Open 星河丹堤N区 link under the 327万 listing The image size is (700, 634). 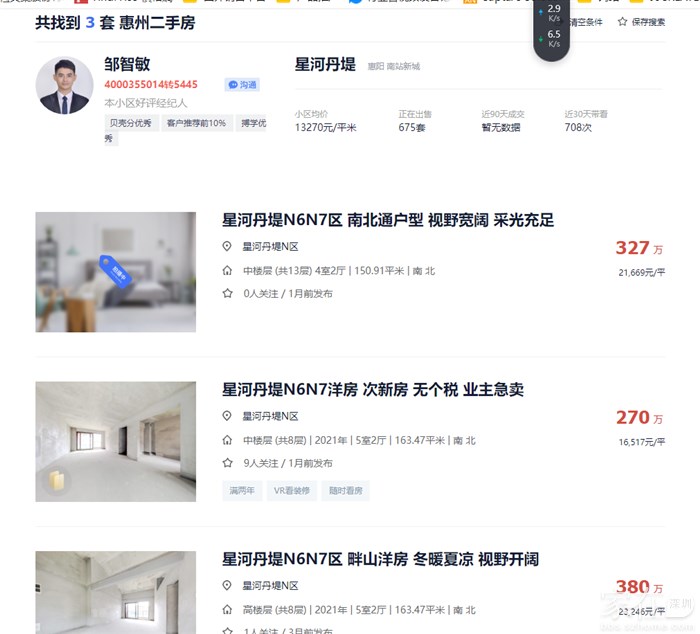pos(270,247)
